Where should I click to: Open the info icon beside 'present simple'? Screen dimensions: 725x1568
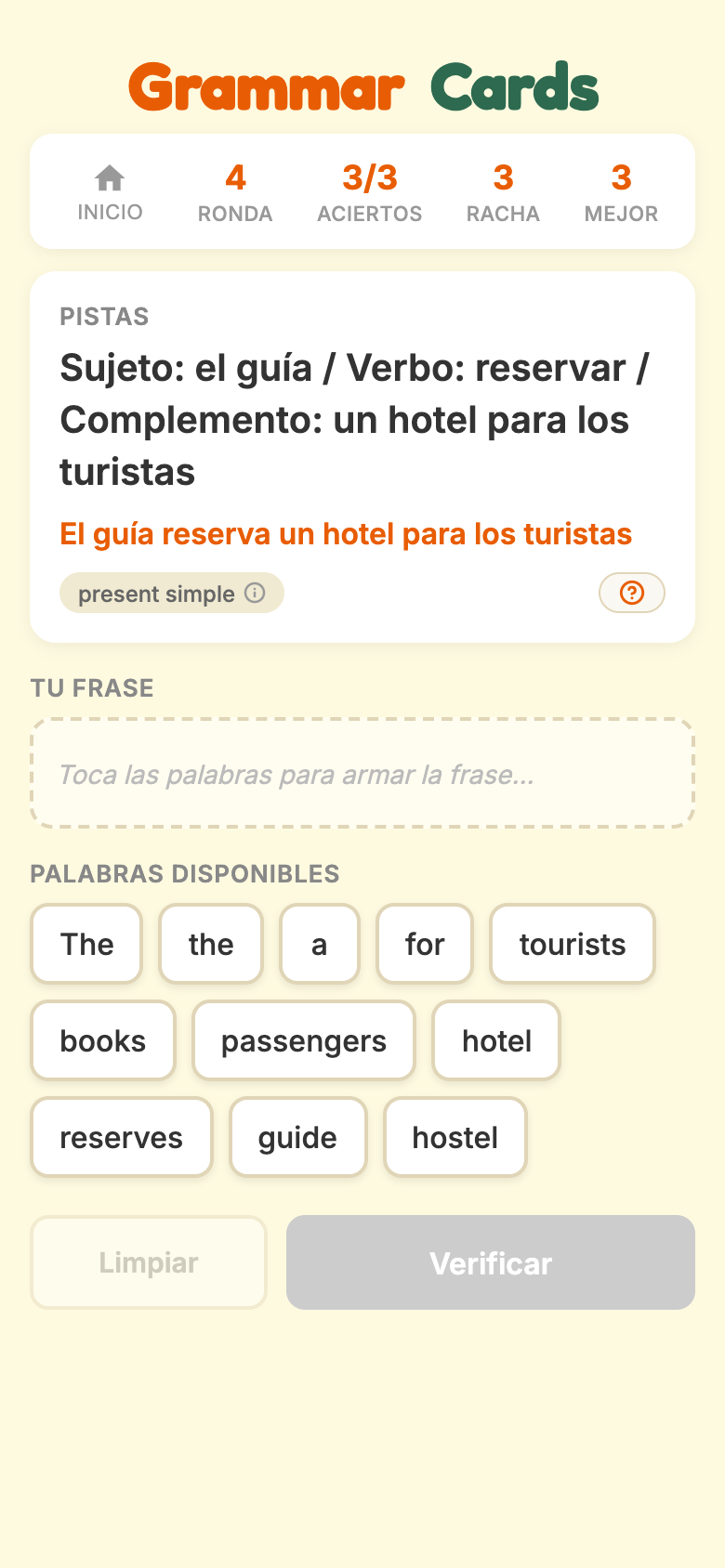coord(256,593)
